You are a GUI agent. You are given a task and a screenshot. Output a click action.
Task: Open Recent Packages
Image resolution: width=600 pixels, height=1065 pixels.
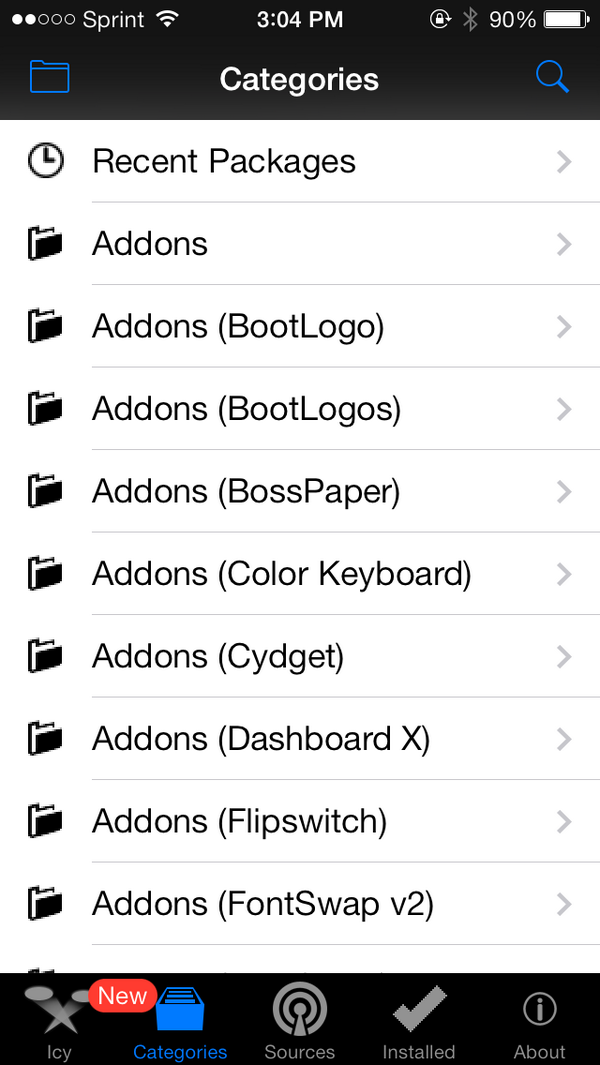[x=300, y=162]
